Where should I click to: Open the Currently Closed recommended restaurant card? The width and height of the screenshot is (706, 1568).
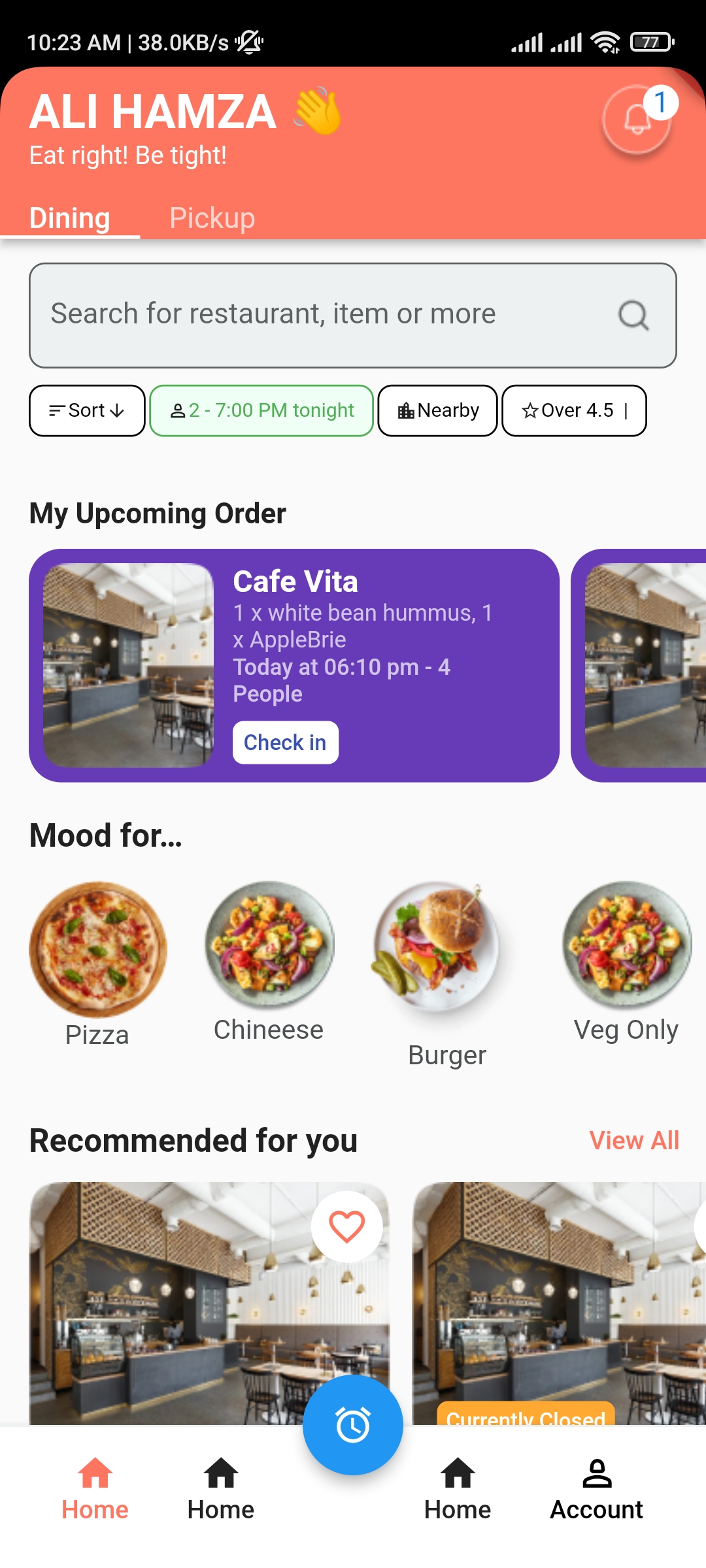pyautogui.click(x=560, y=1303)
